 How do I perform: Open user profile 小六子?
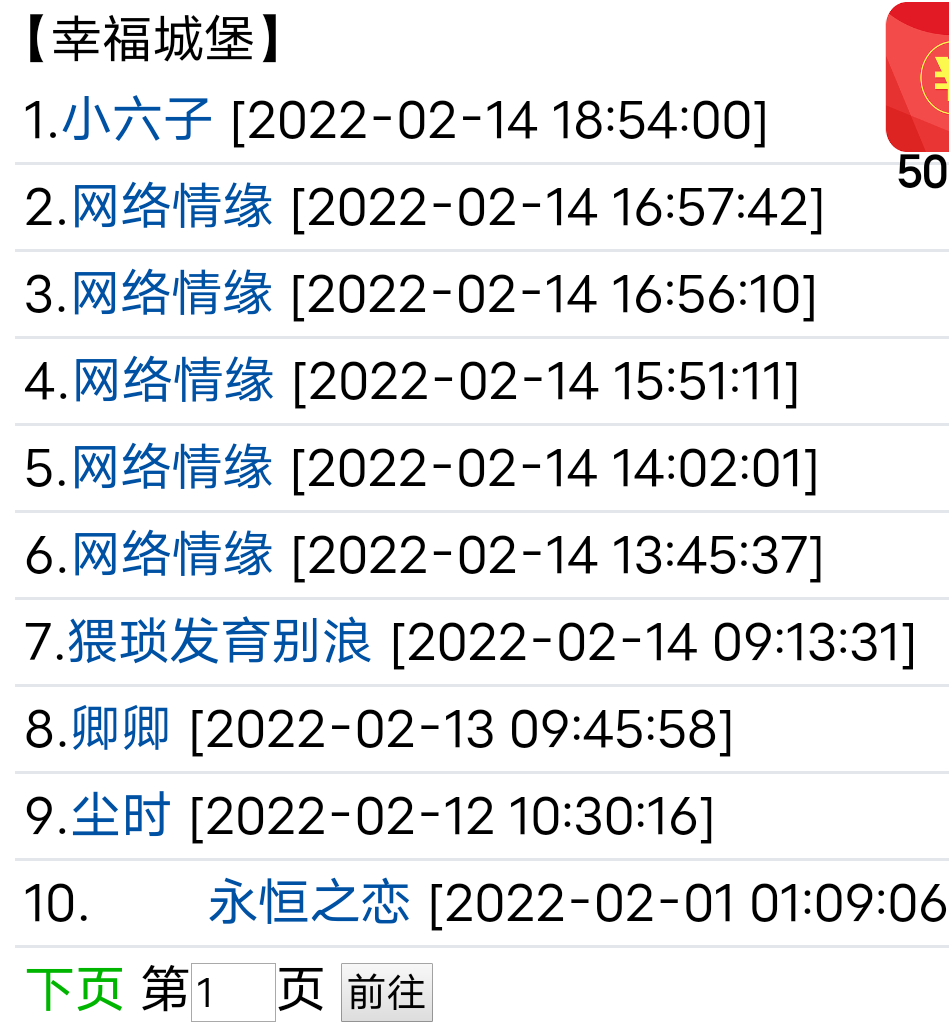coord(137,118)
